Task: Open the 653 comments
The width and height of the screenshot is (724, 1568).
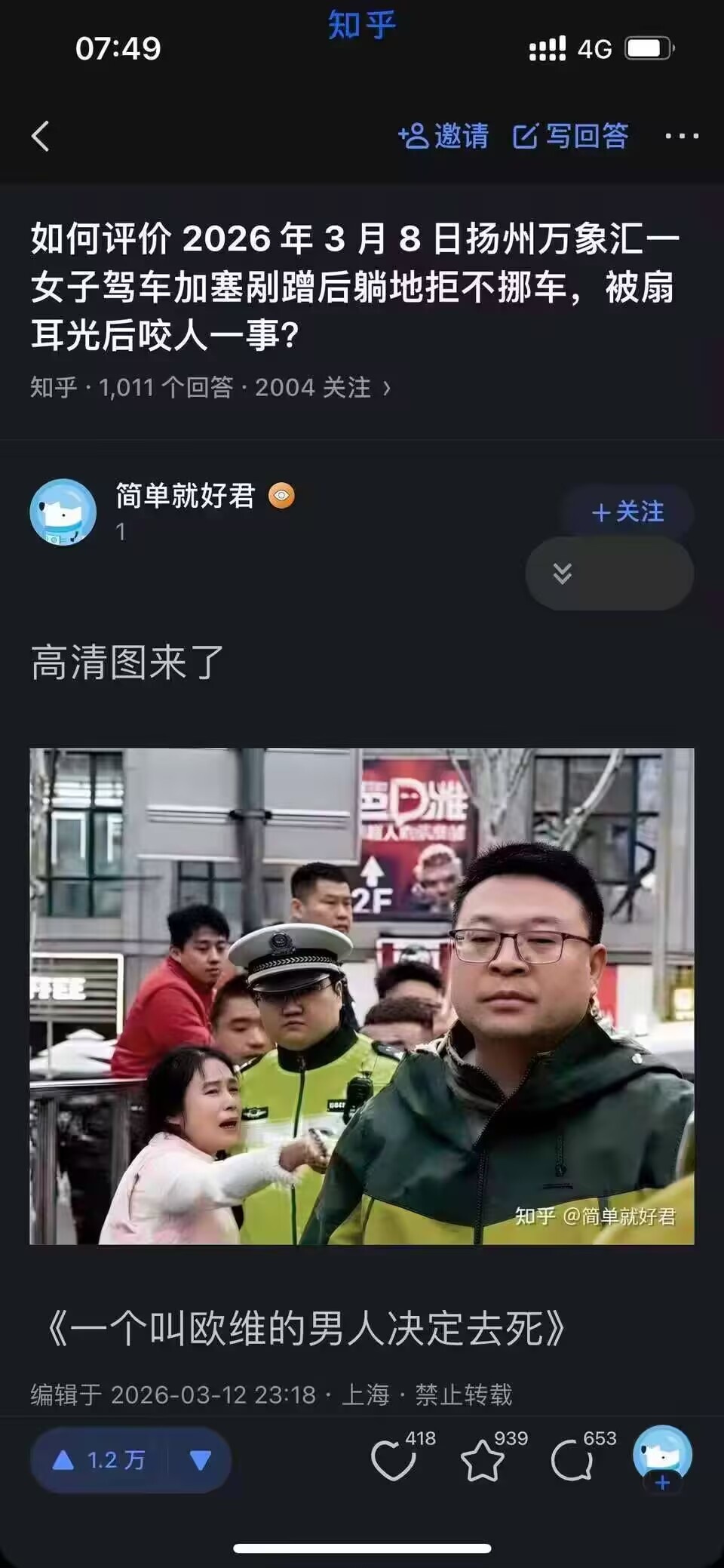Action: pos(572,1460)
